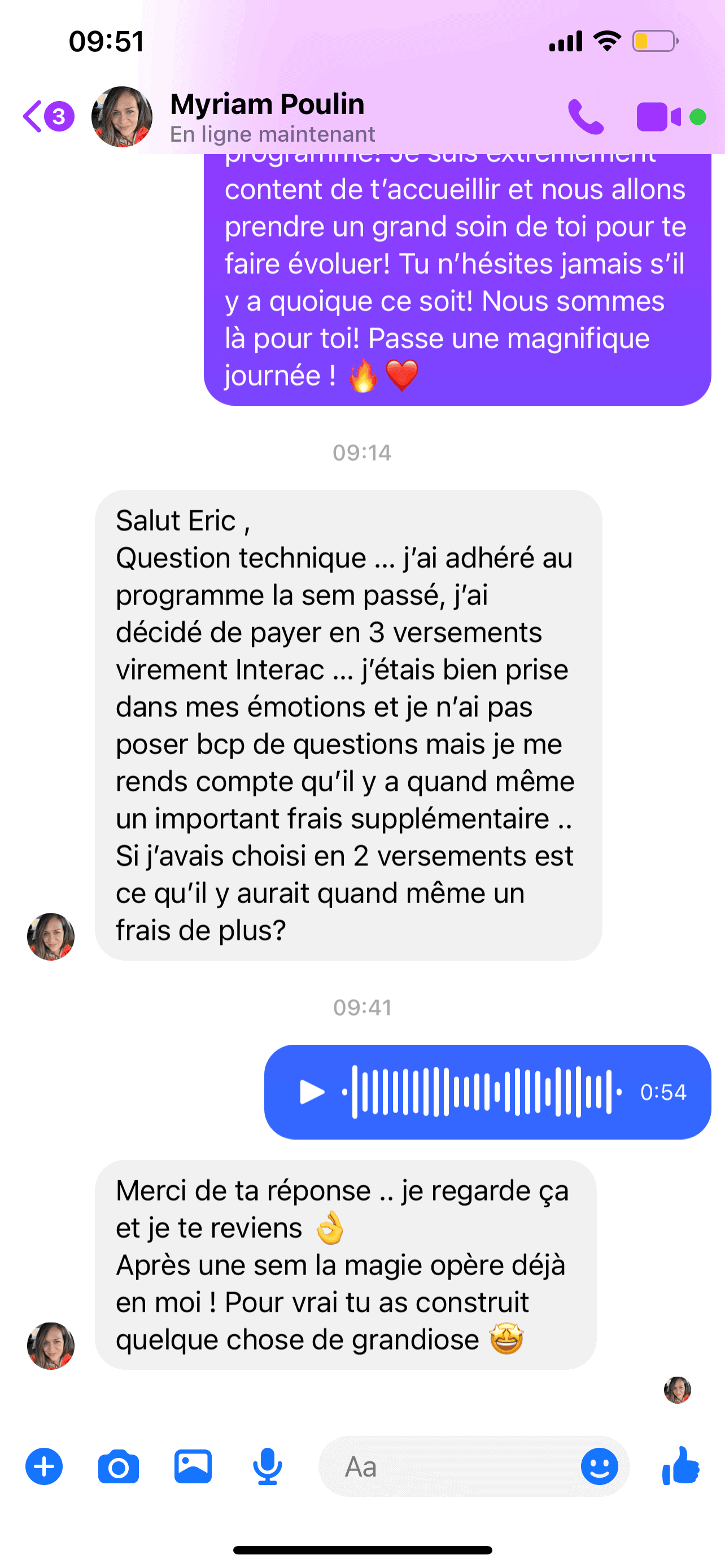Open Myriam Poulin's profile details
725x1568 pixels.
click(267, 116)
